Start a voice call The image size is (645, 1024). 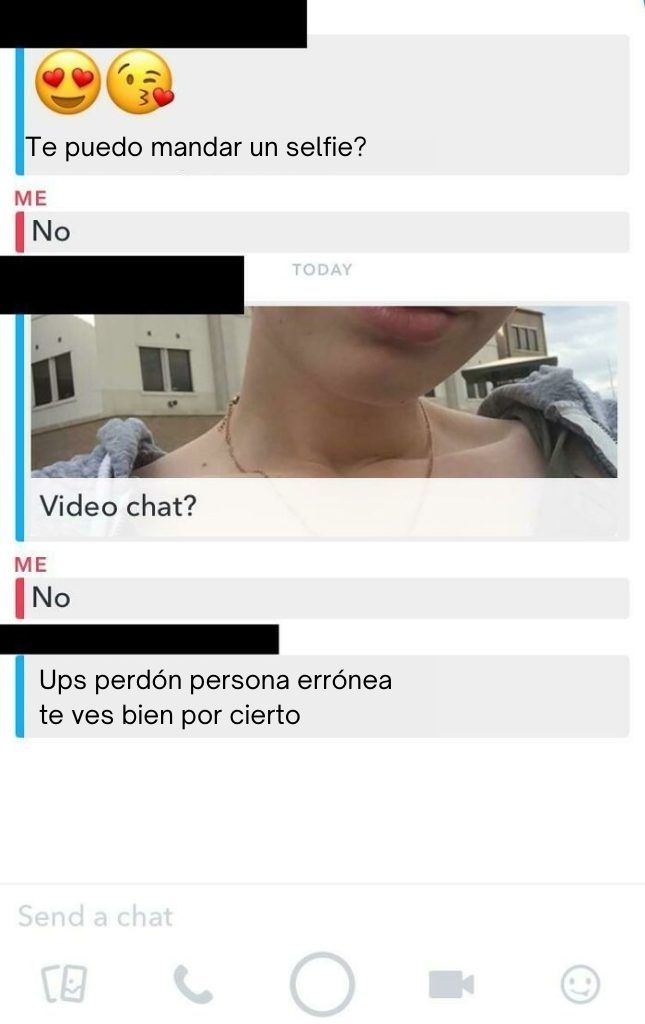pyautogui.click(x=193, y=986)
